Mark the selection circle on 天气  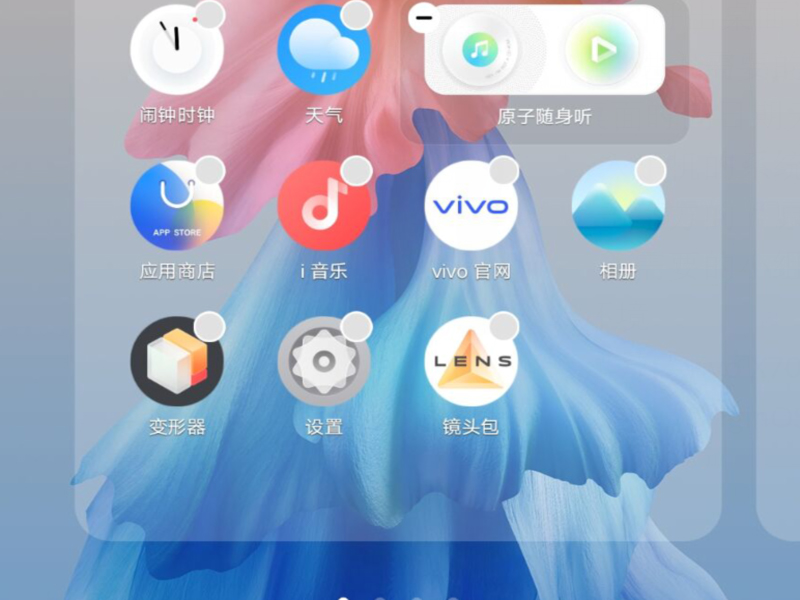coord(357,15)
